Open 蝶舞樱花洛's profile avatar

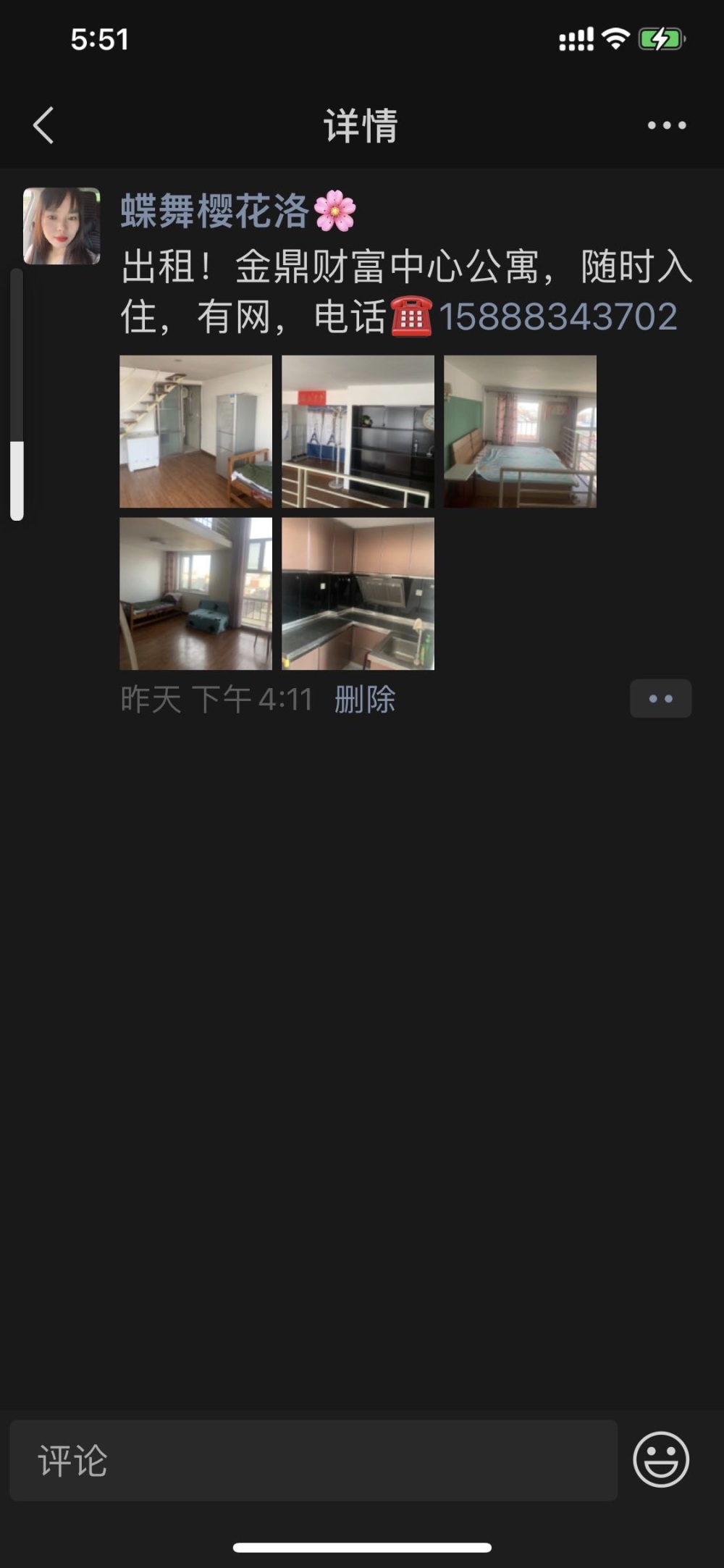(x=62, y=226)
